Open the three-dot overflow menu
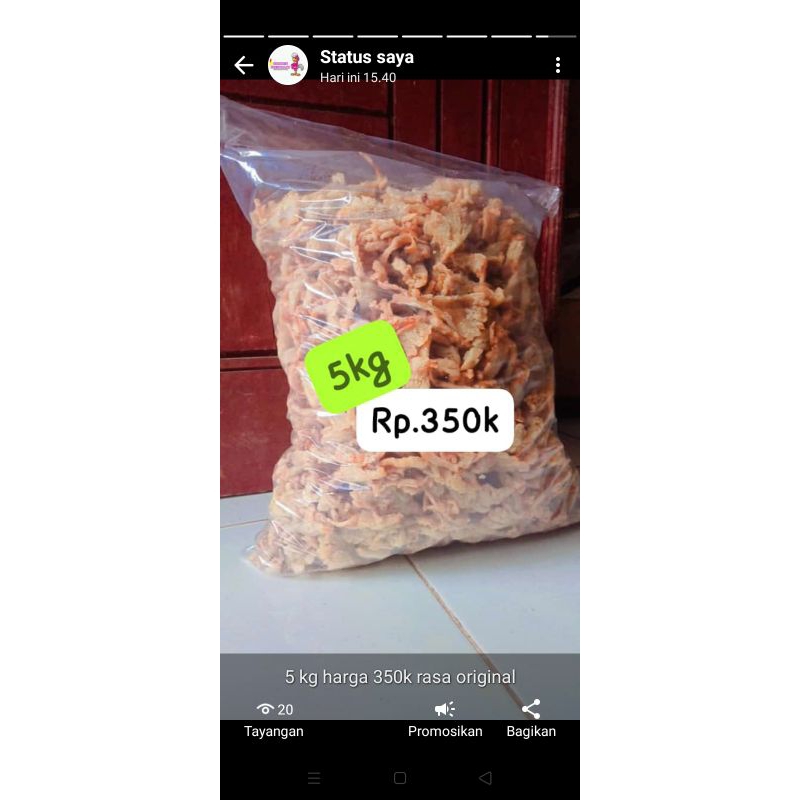 558,65
